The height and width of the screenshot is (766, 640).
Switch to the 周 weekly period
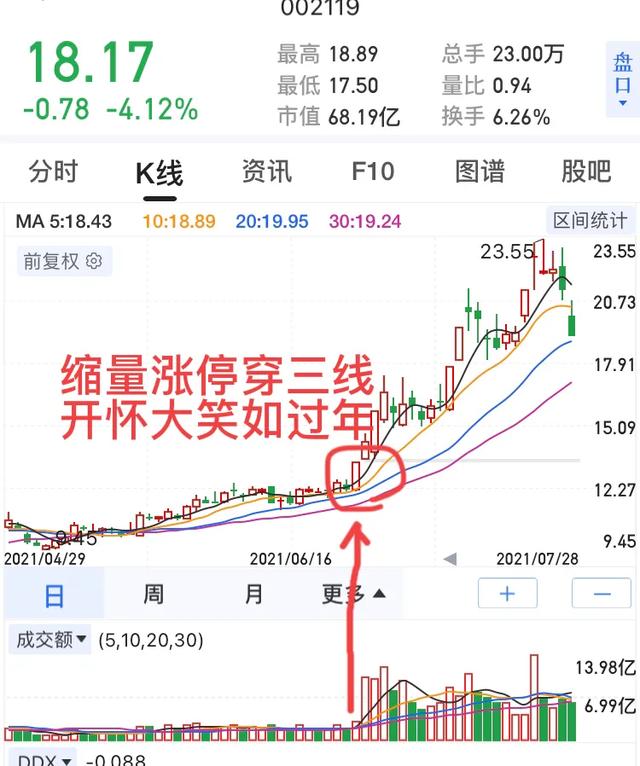coord(153,595)
